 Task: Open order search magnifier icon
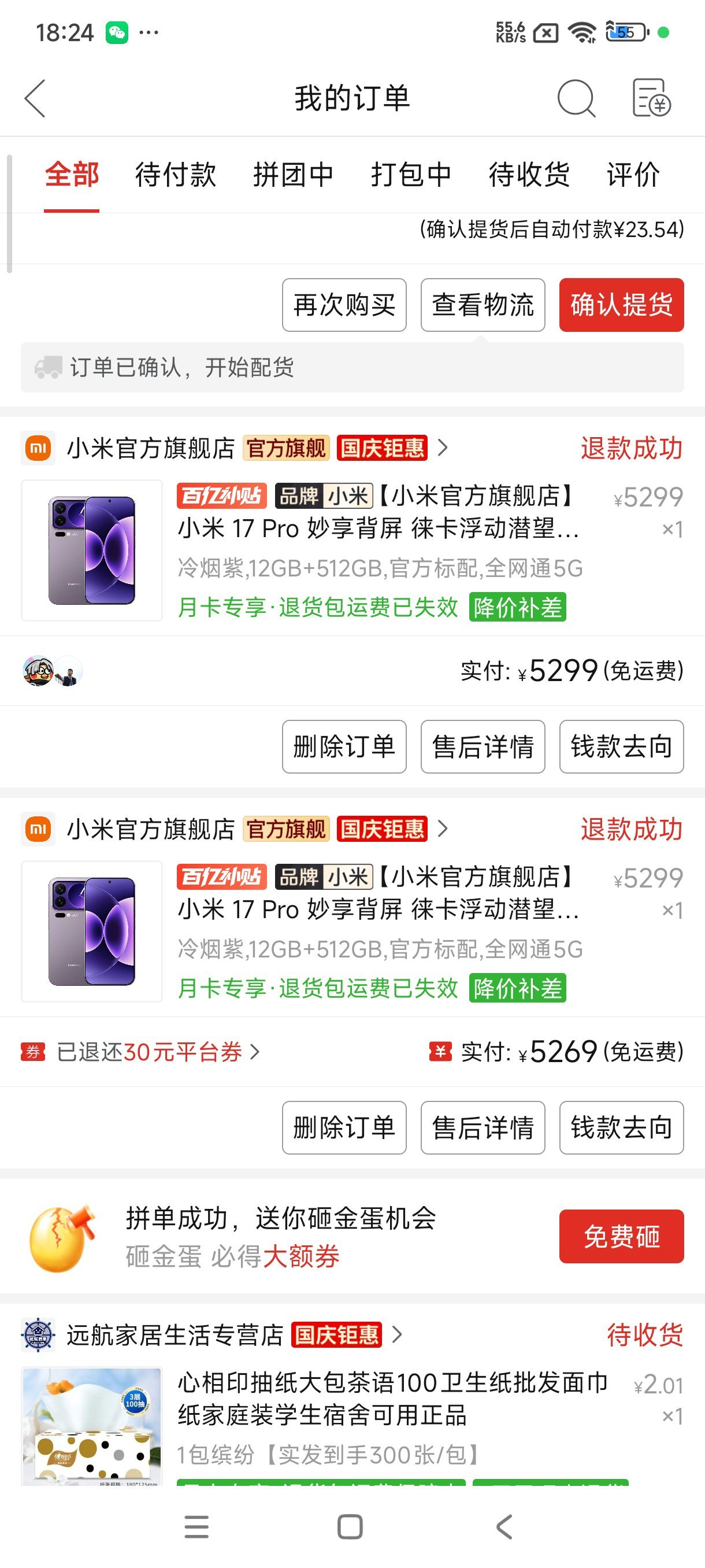pyautogui.click(x=576, y=98)
